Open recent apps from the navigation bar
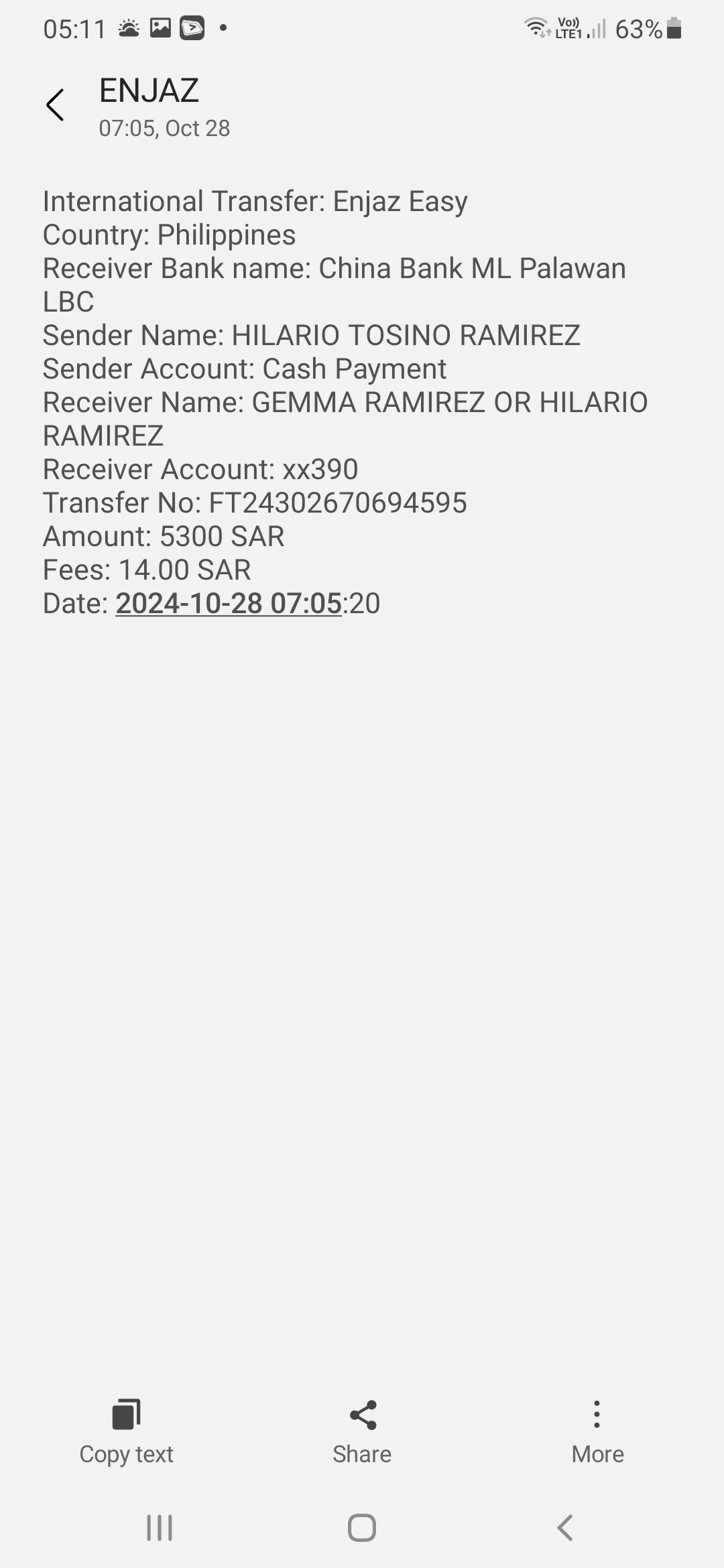Screen dimensions: 724x1568 pyautogui.click(x=160, y=1528)
